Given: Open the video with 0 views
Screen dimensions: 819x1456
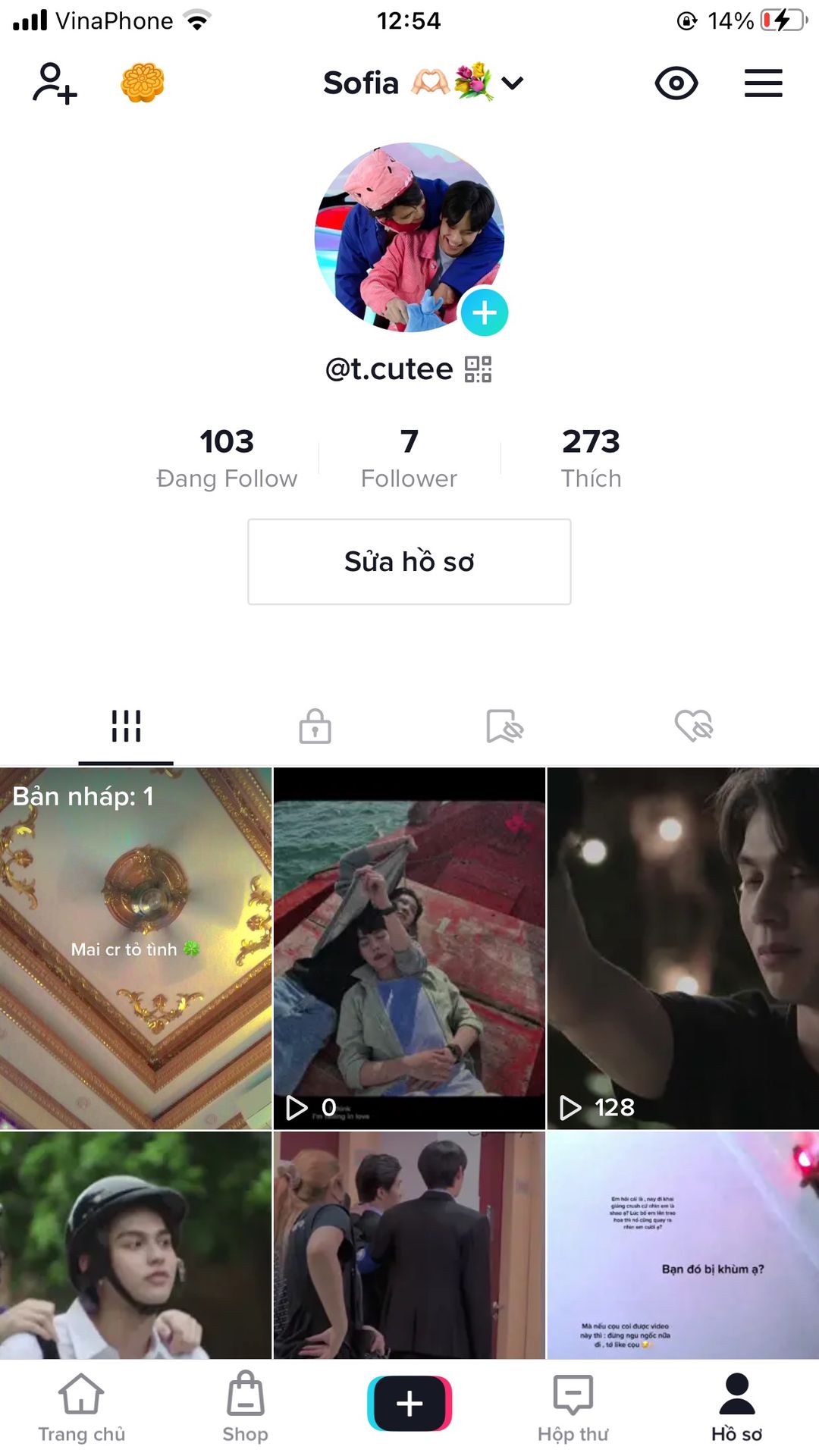Looking at the screenshot, I should (x=409, y=948).
